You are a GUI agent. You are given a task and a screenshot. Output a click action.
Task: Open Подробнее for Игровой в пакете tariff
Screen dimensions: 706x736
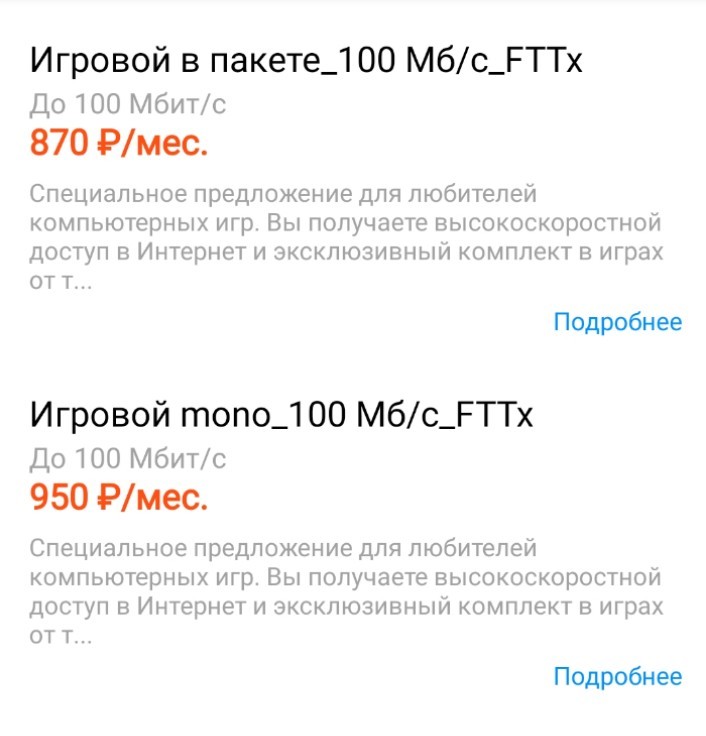point(617,322)
